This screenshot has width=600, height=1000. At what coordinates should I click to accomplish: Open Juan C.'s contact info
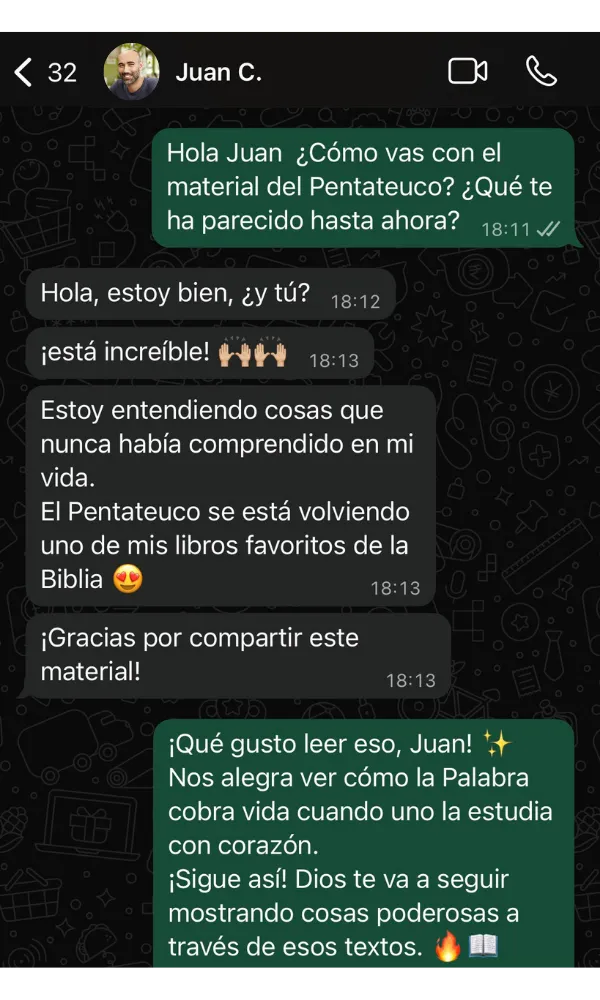coord(218,72)
